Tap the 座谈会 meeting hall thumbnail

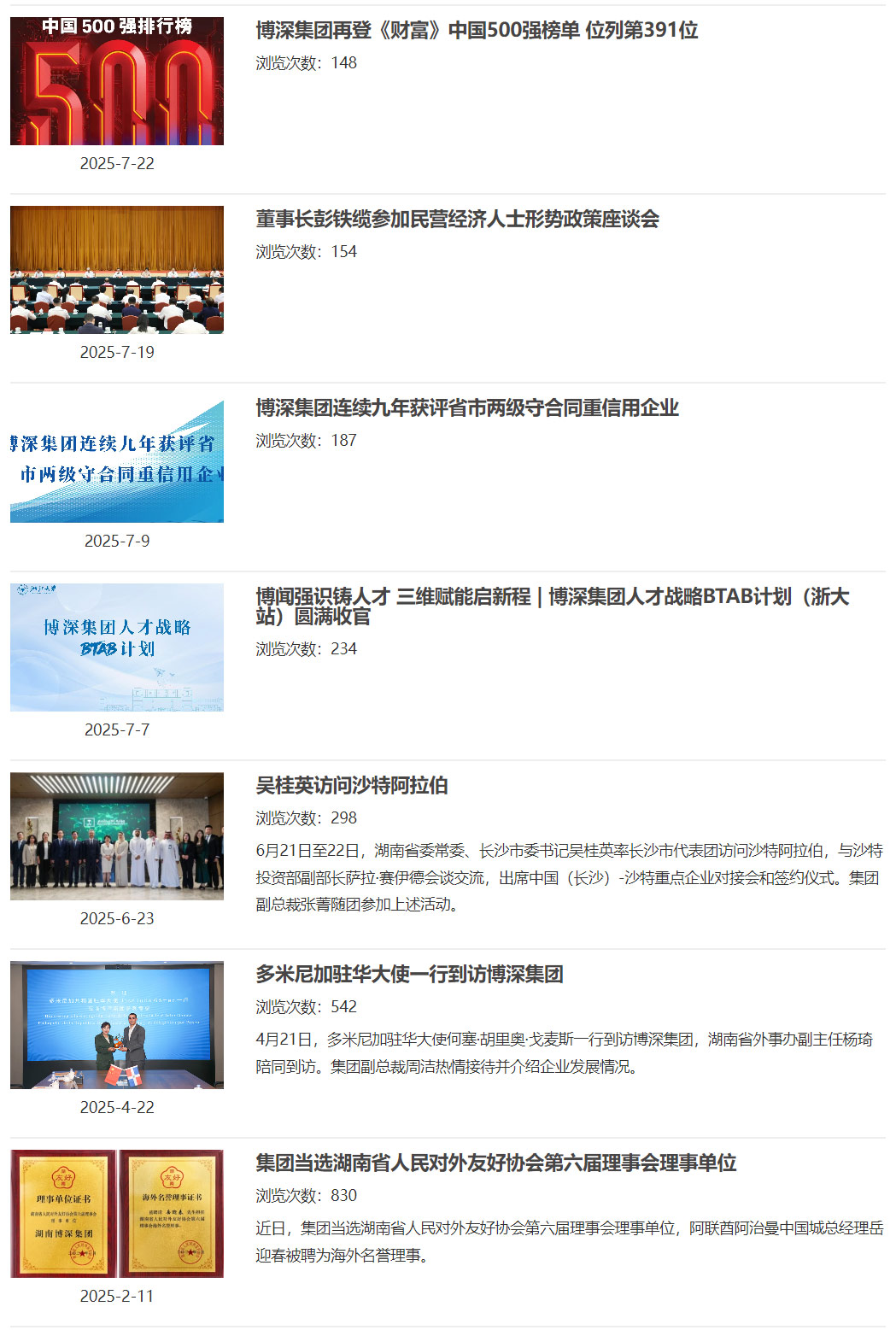tap(117, 270)
